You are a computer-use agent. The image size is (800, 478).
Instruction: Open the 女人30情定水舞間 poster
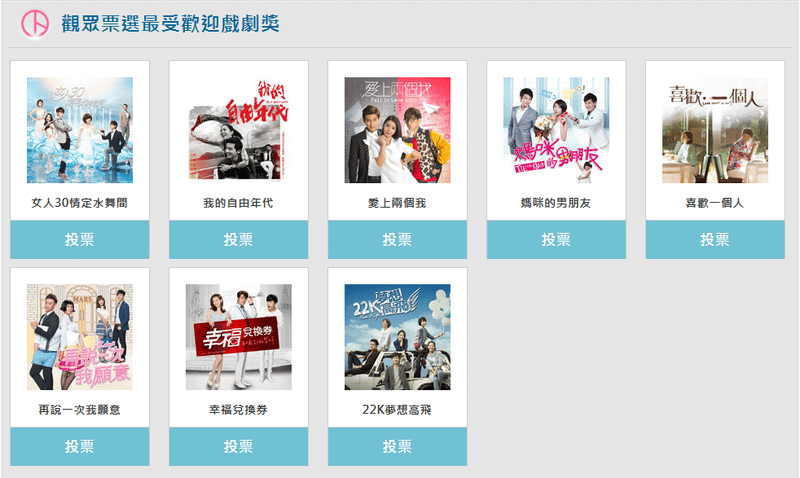coord(80,130)
